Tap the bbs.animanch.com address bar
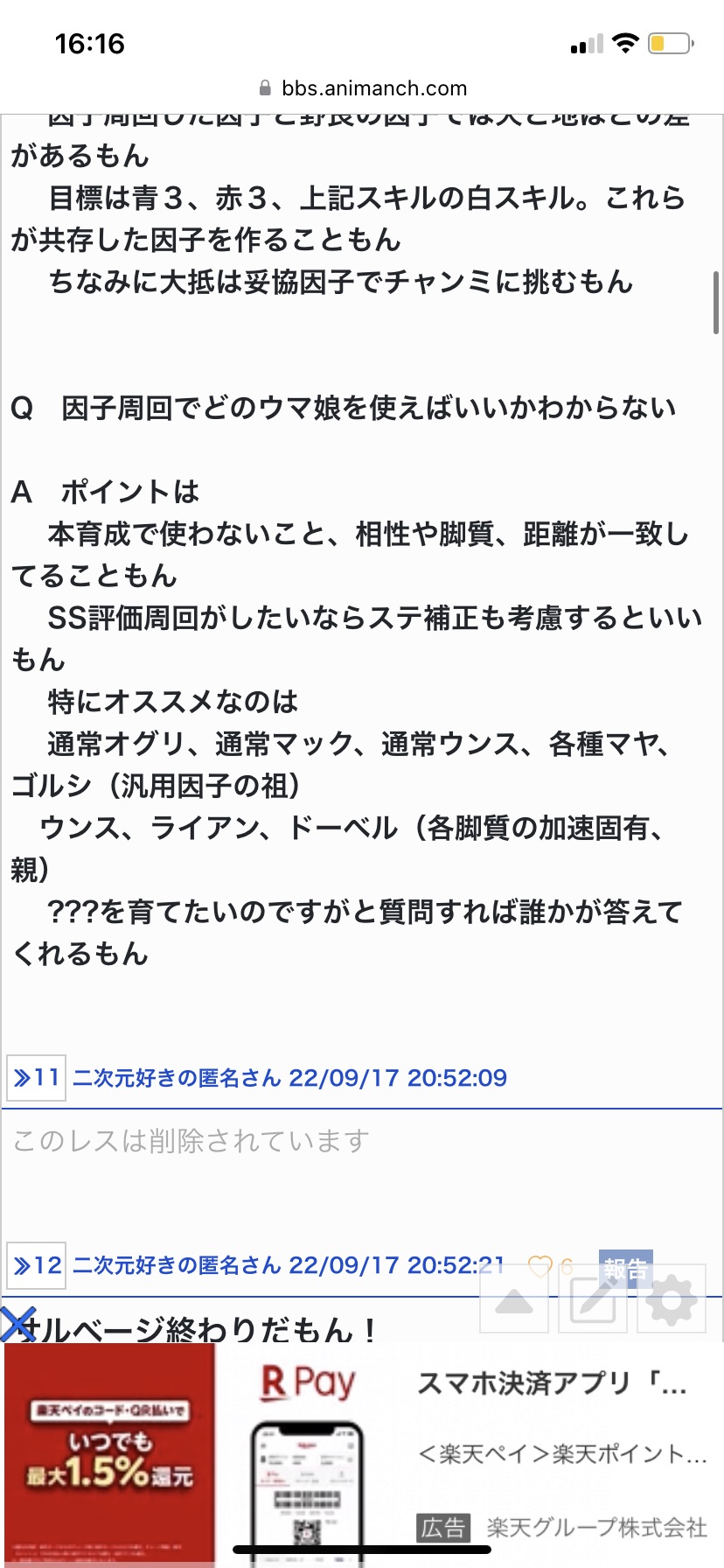The image size is (724, 1568). click(362, 88)
